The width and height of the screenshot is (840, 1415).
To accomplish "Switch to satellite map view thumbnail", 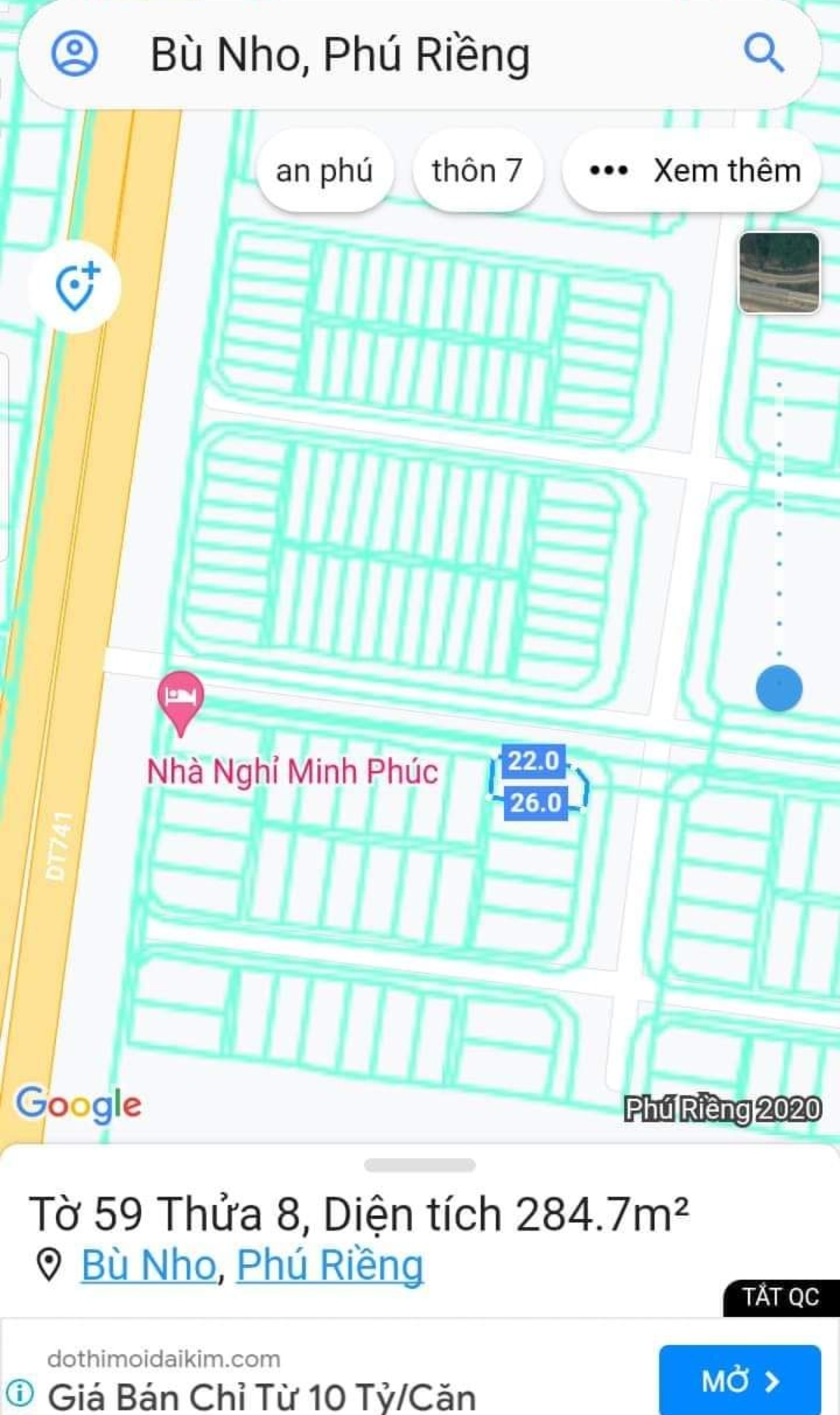I will tap(779, 273).
